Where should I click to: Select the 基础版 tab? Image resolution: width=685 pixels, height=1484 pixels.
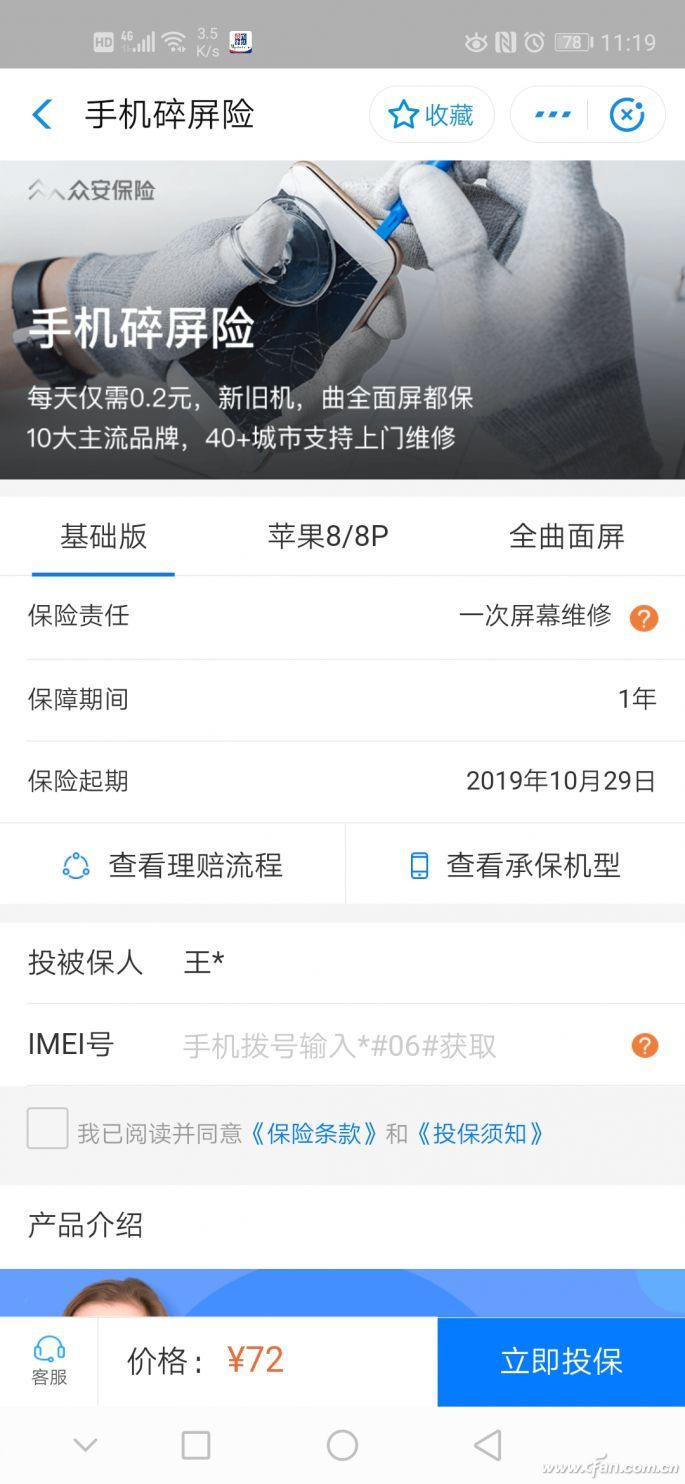(x=103, y=537)
